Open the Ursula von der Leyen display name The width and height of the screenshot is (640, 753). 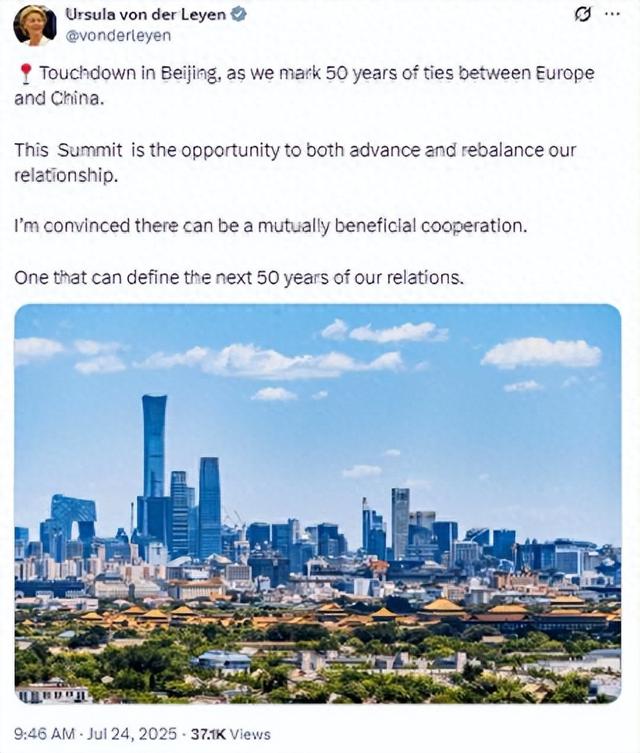[x=146, y=14]
